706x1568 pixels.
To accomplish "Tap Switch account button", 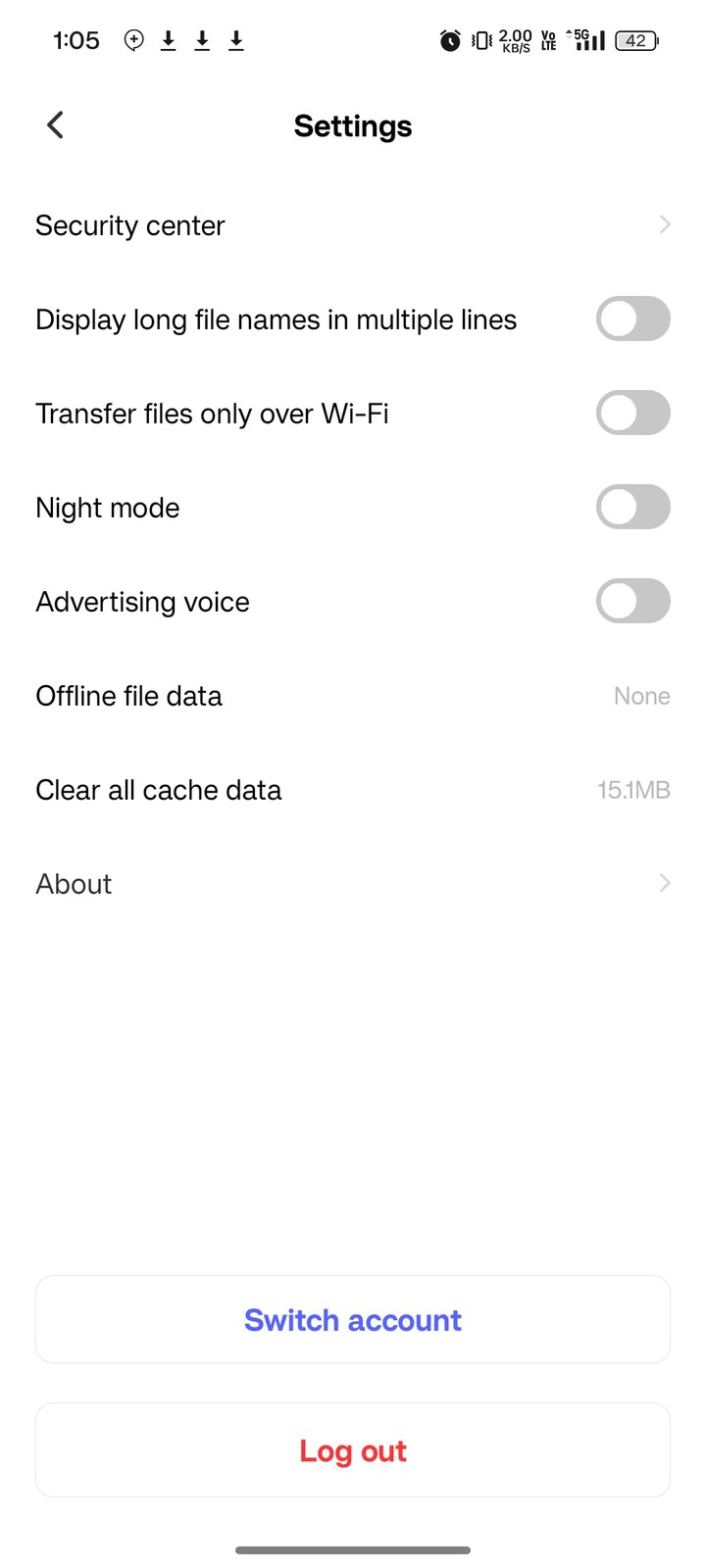I will pos(353,1319).
